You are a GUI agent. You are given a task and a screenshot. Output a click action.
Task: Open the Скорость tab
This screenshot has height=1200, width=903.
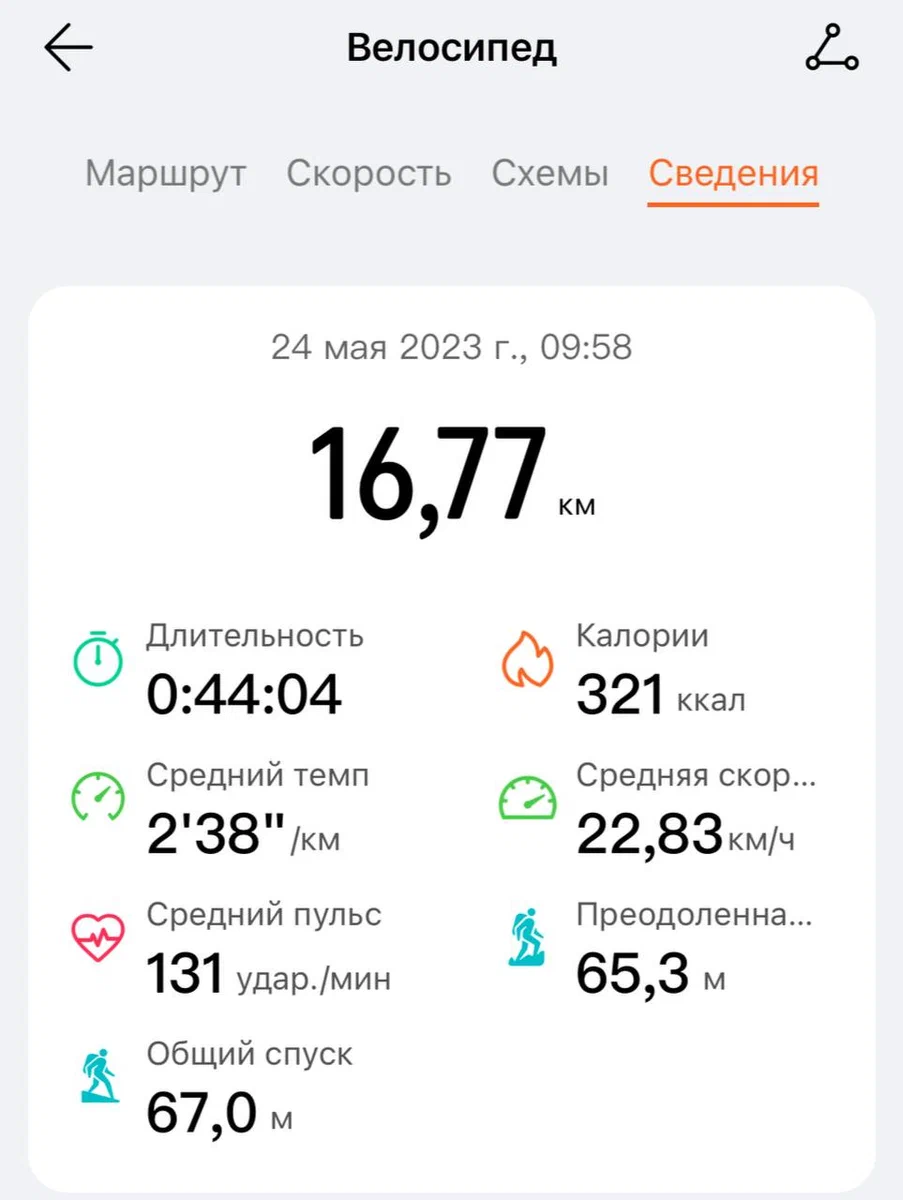coord(369,174)
